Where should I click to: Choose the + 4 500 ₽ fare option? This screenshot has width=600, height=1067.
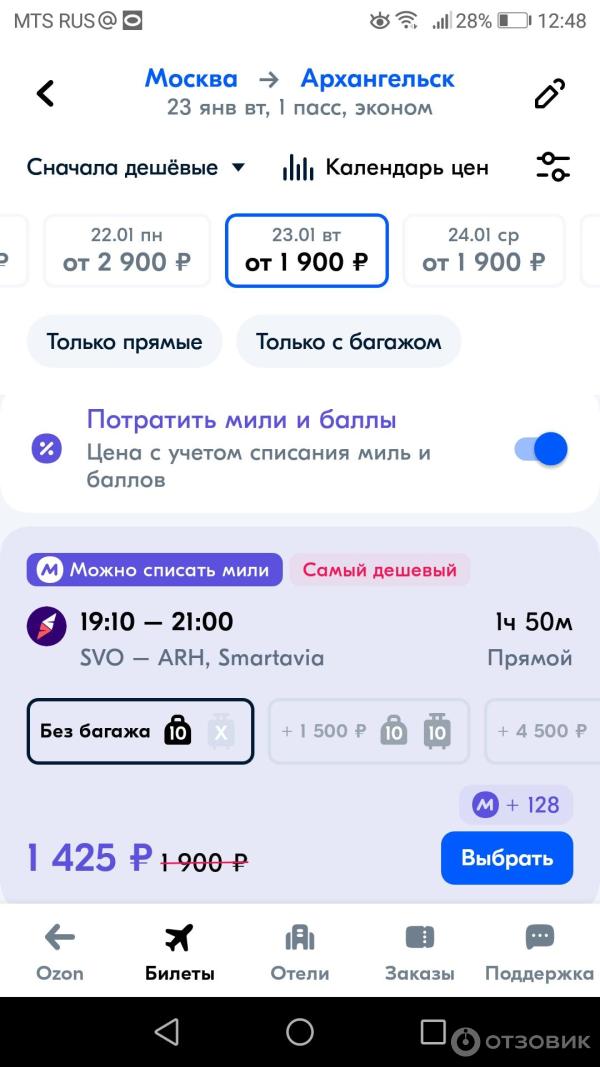[x=543, y=731]
